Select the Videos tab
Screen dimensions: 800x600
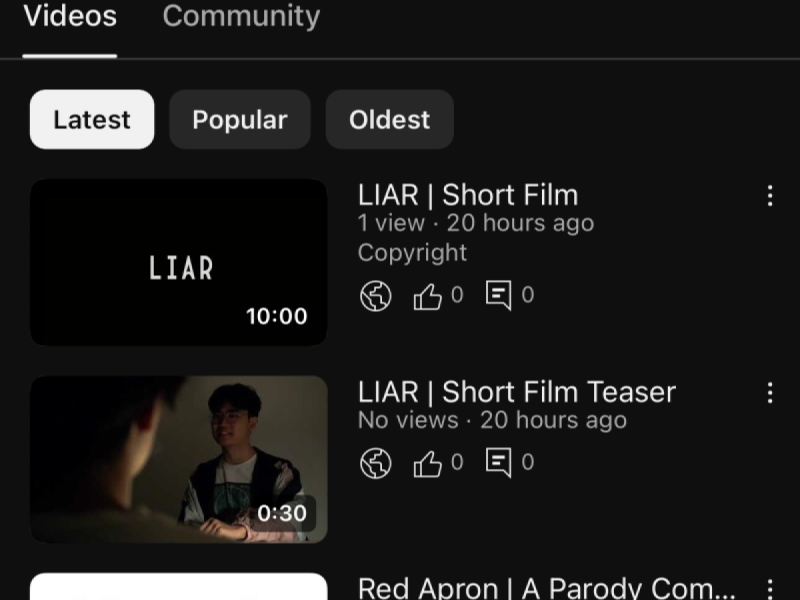tap(70, 17)
